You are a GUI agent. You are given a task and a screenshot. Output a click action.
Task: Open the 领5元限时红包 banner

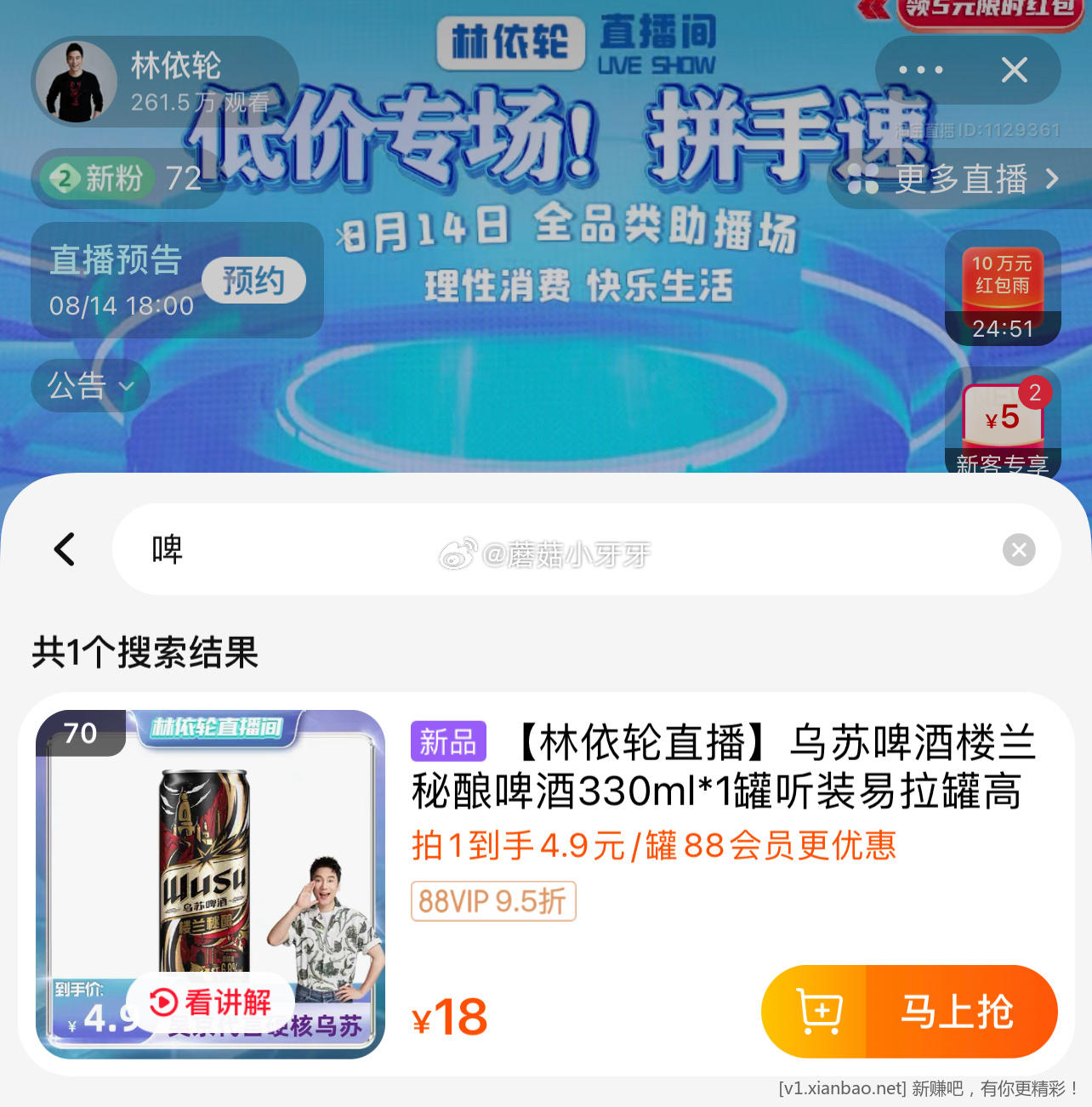[987, 10]
